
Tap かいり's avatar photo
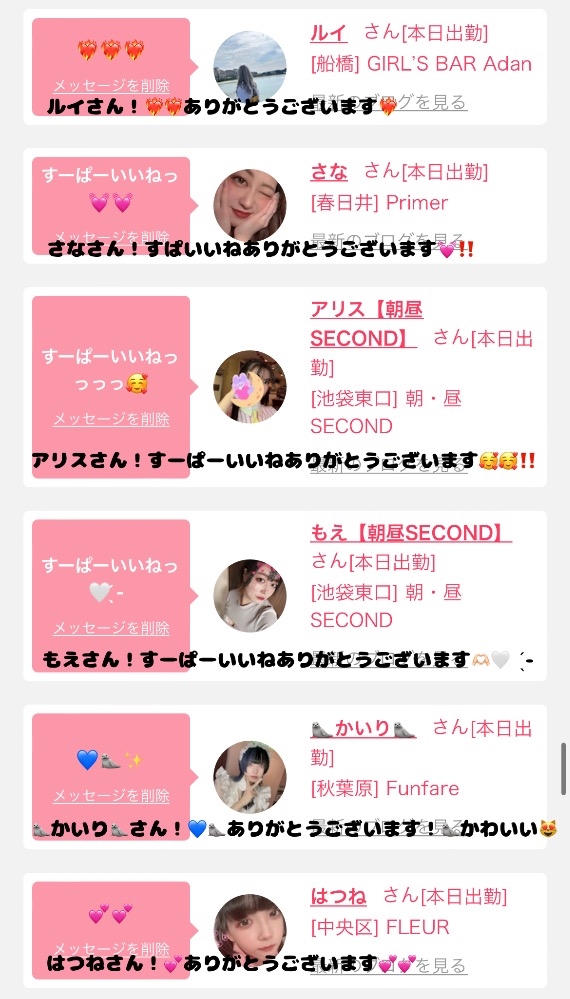250,777
